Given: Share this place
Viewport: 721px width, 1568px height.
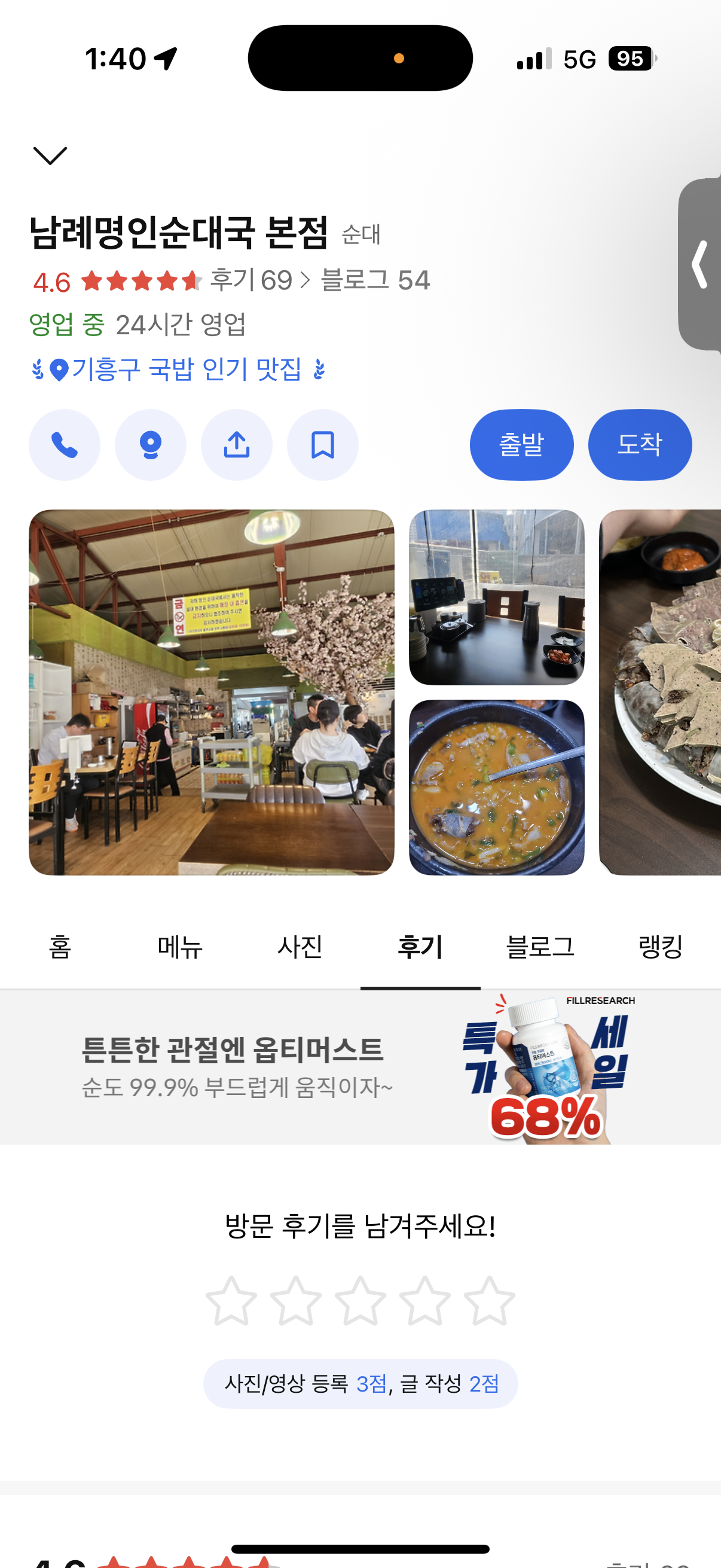Looking at the screenshot, I should click(x=237, y=445).
